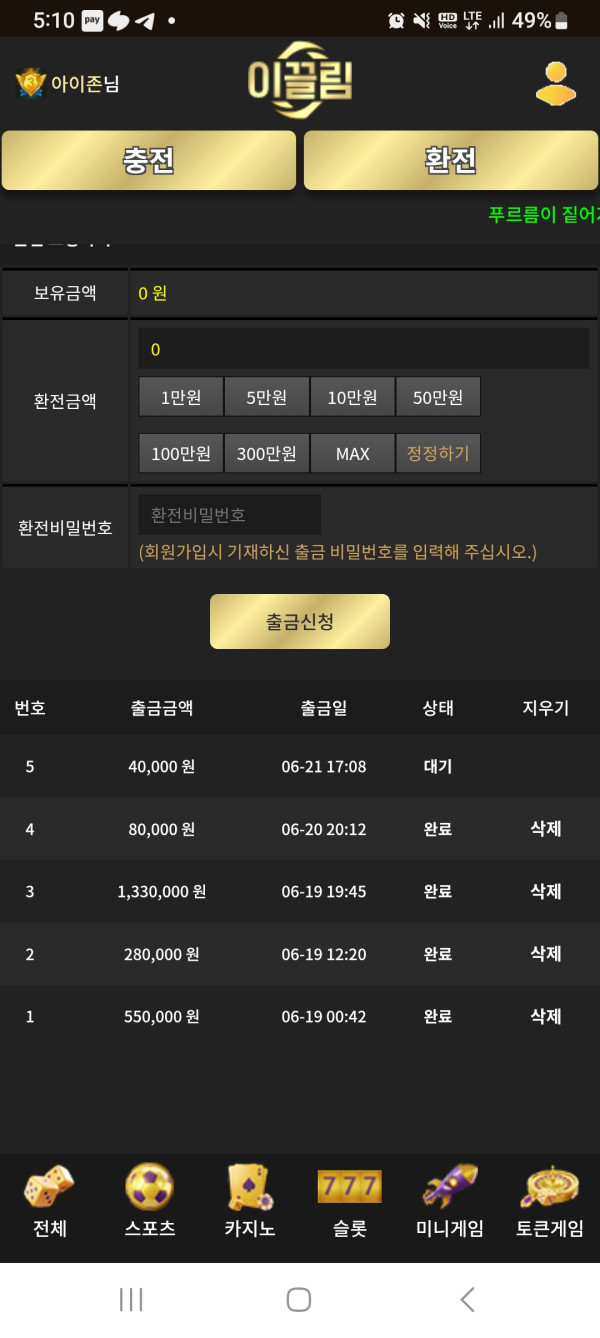Add 5만원 to the amount

(267, 397)
